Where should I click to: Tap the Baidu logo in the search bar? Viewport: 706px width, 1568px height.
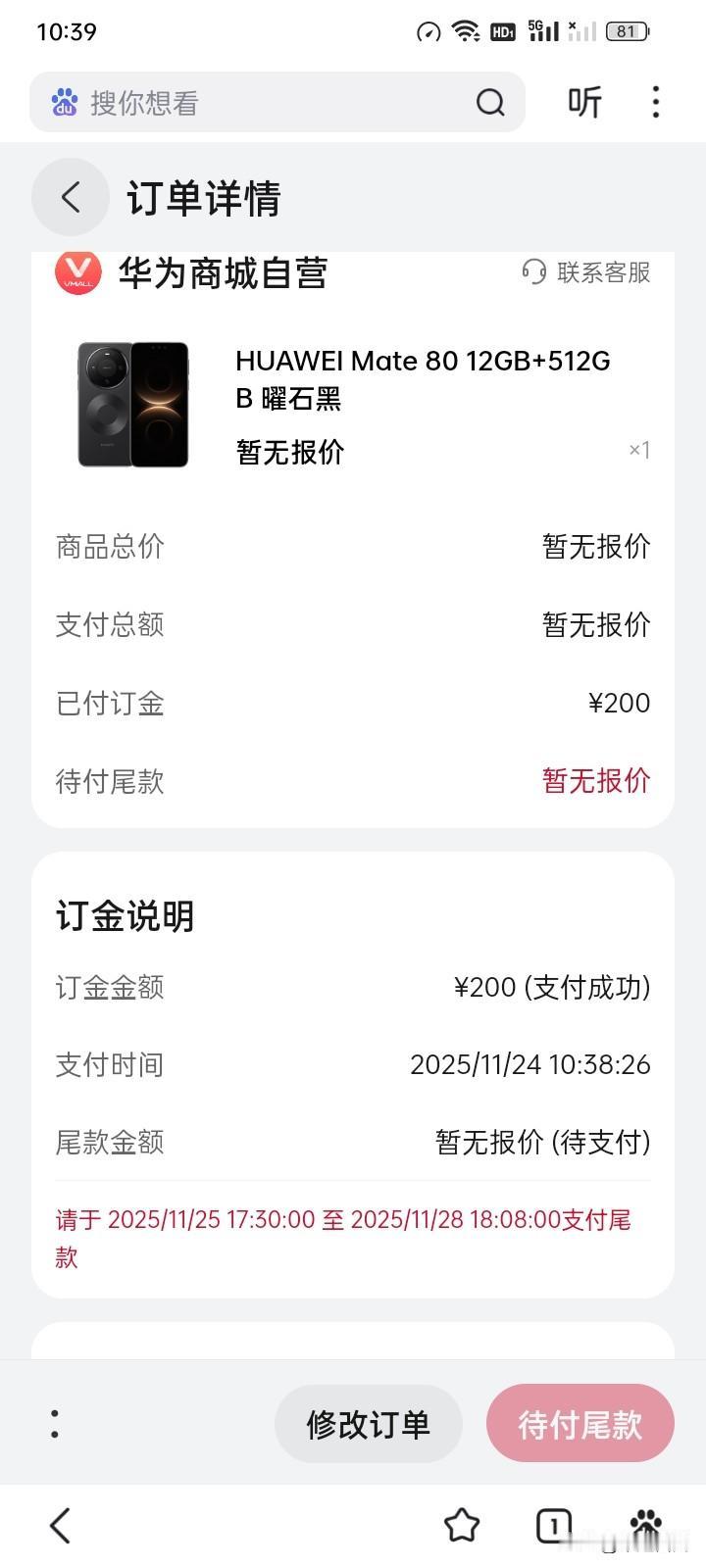click(65, 102)
